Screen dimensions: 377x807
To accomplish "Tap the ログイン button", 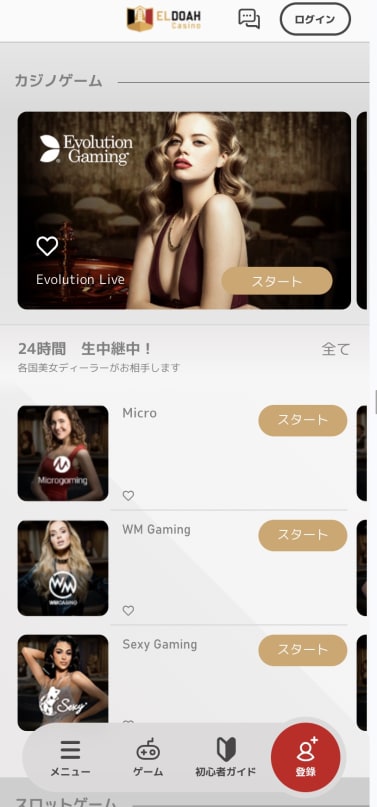I will [315, 20].
